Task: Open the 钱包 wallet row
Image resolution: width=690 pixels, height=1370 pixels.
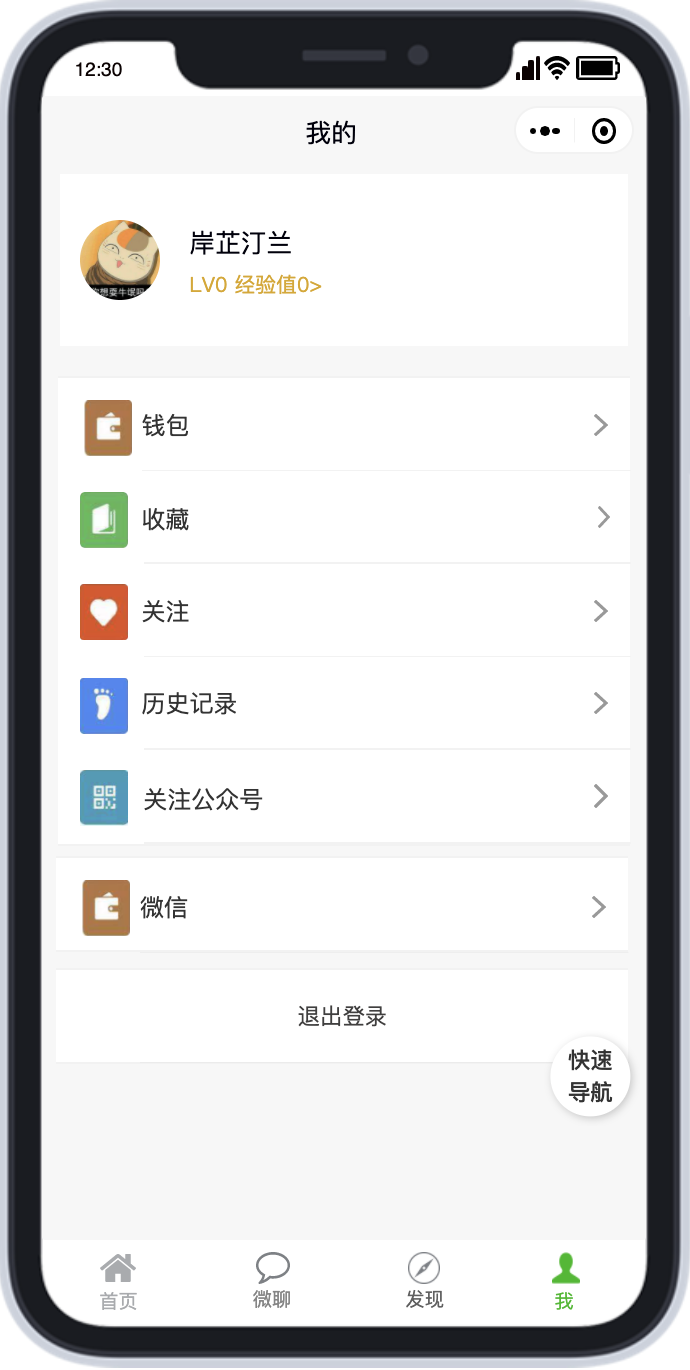Action: pos(343,426)
